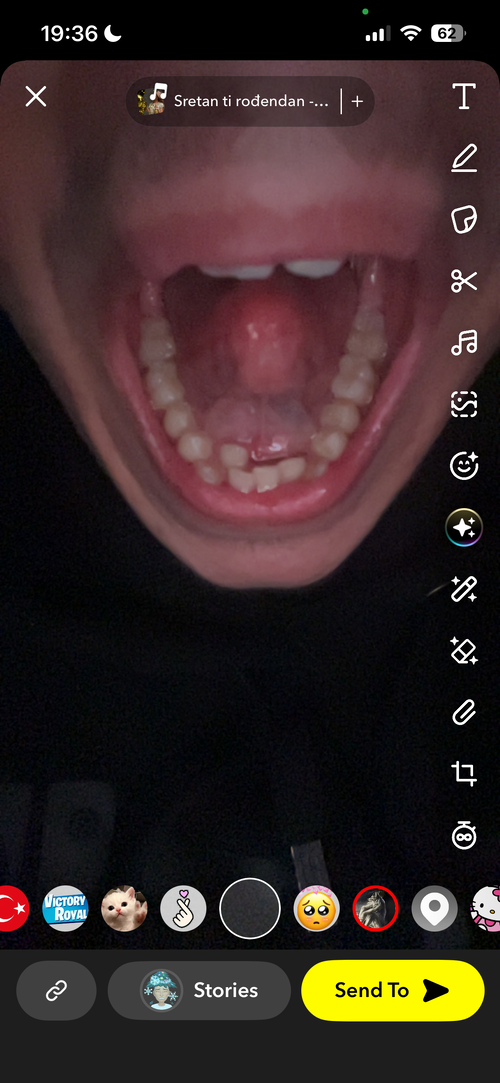Select the pencil drawing tool

[464, 157]
